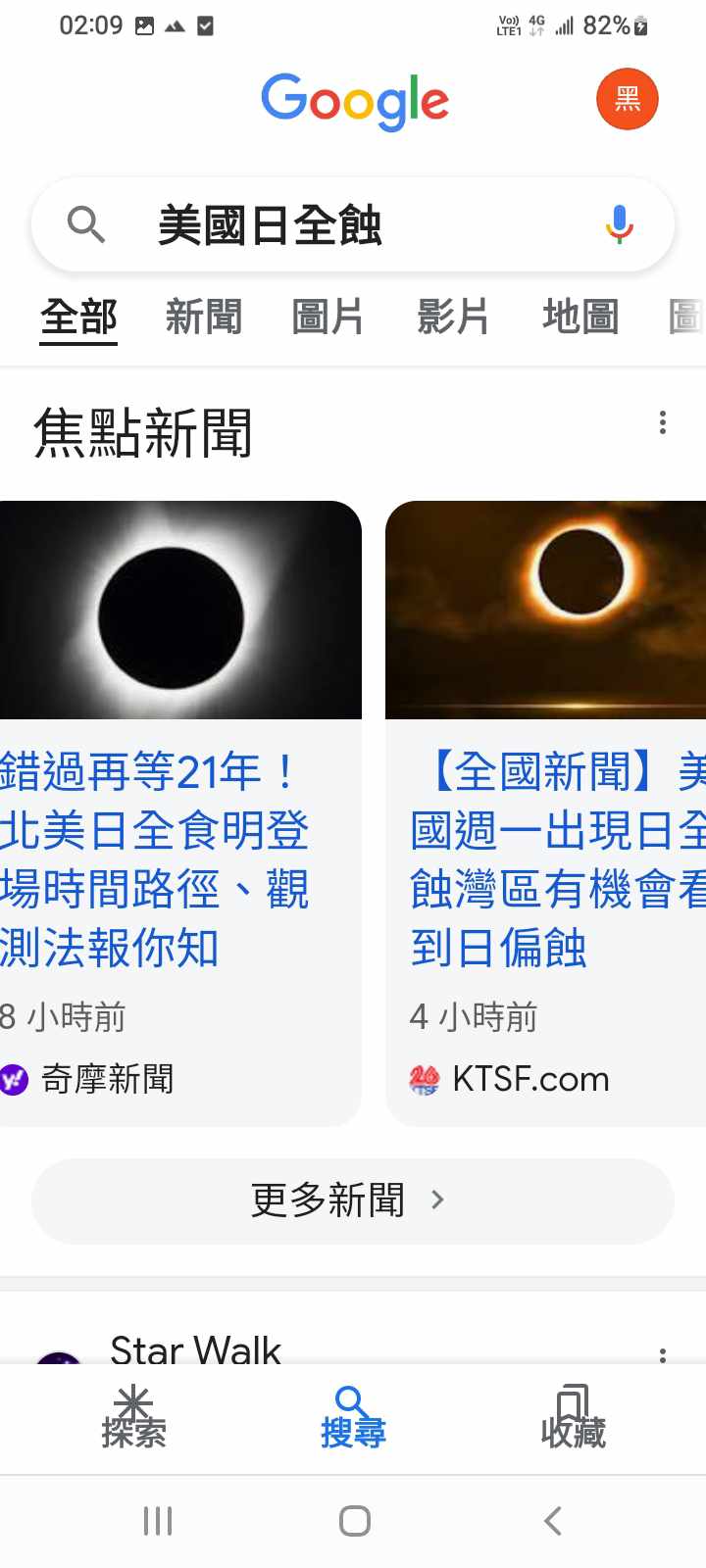706x1568 pixels.
Task: Open overflow menu for 焦點新聞
Action: point(663,422)
